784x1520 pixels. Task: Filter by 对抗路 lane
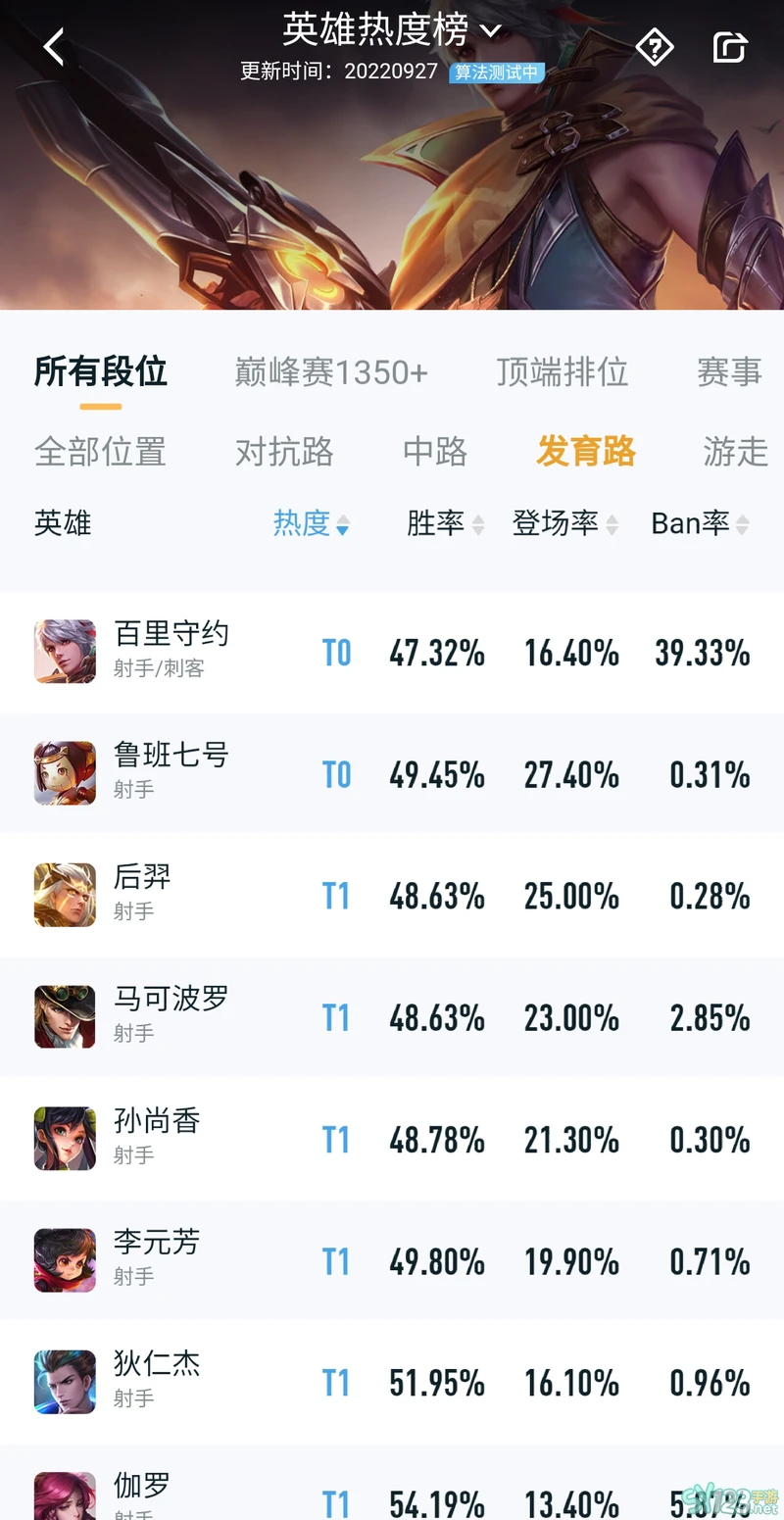(284, 452)
